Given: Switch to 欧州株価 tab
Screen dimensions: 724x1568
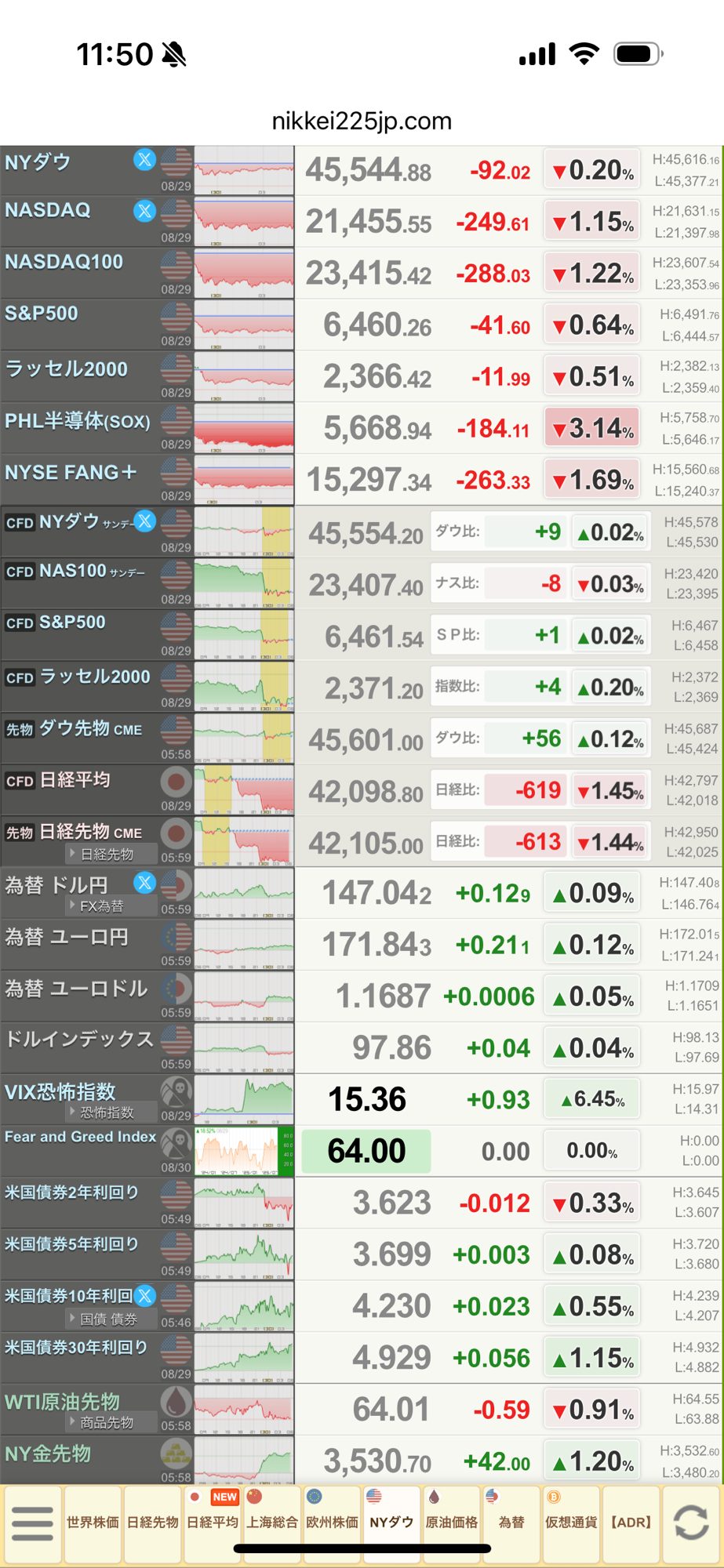Looking at the screenshot, I should 332,1523.
